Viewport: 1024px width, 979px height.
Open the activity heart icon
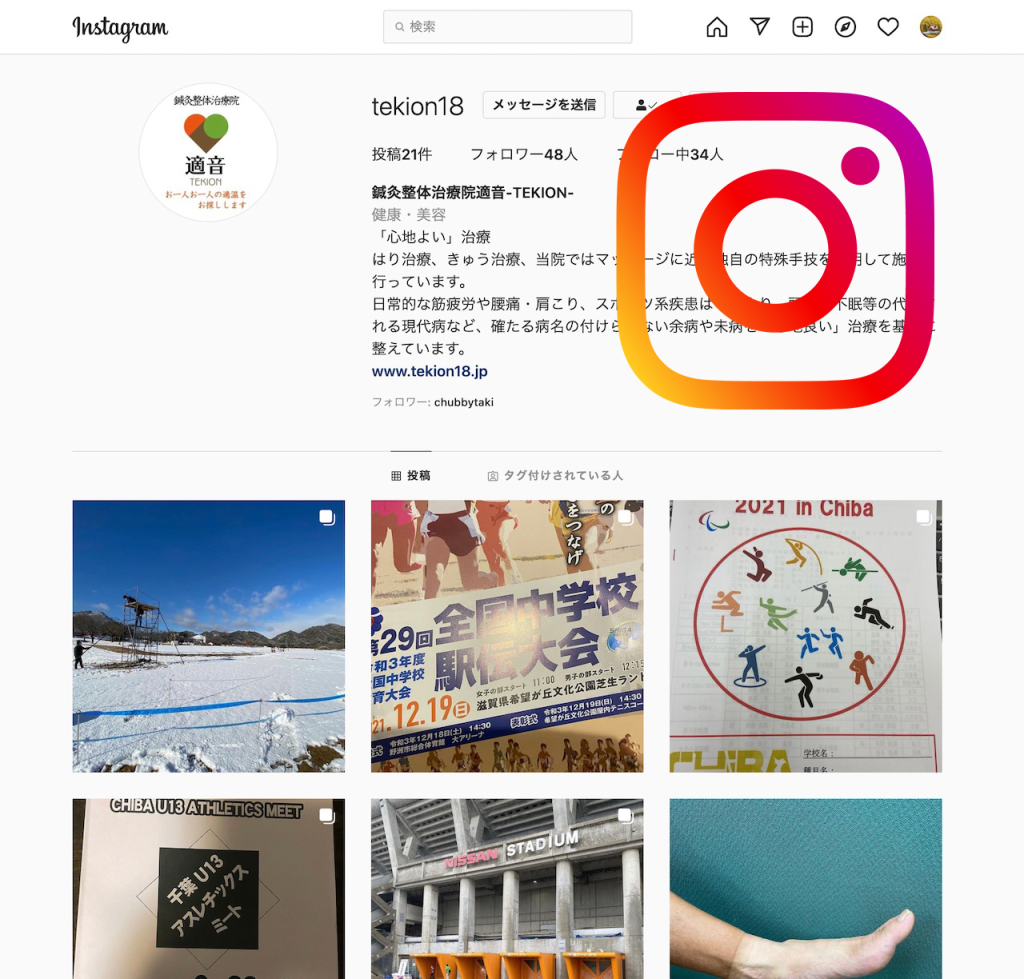click(888, 27)
